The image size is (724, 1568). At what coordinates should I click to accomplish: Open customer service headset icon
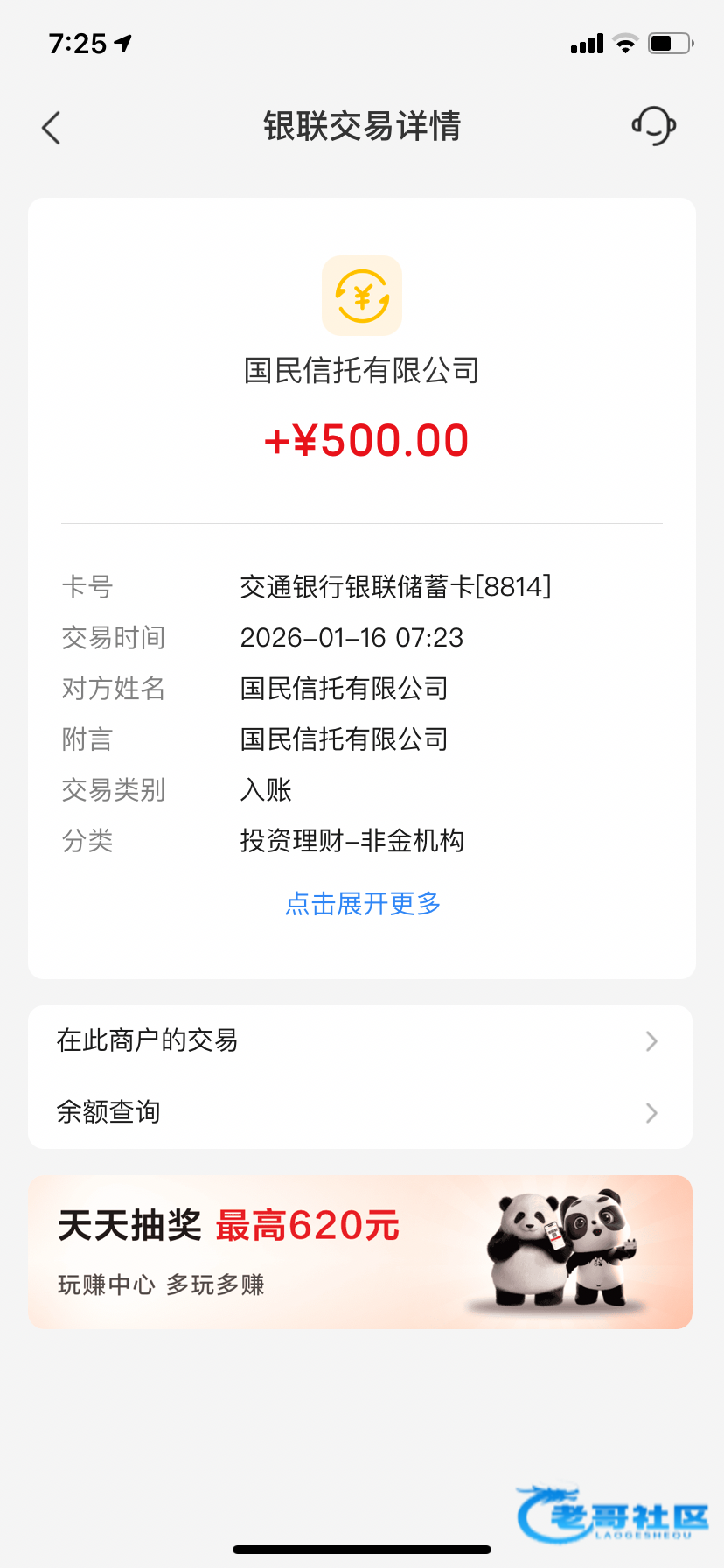tap(654, 126)
